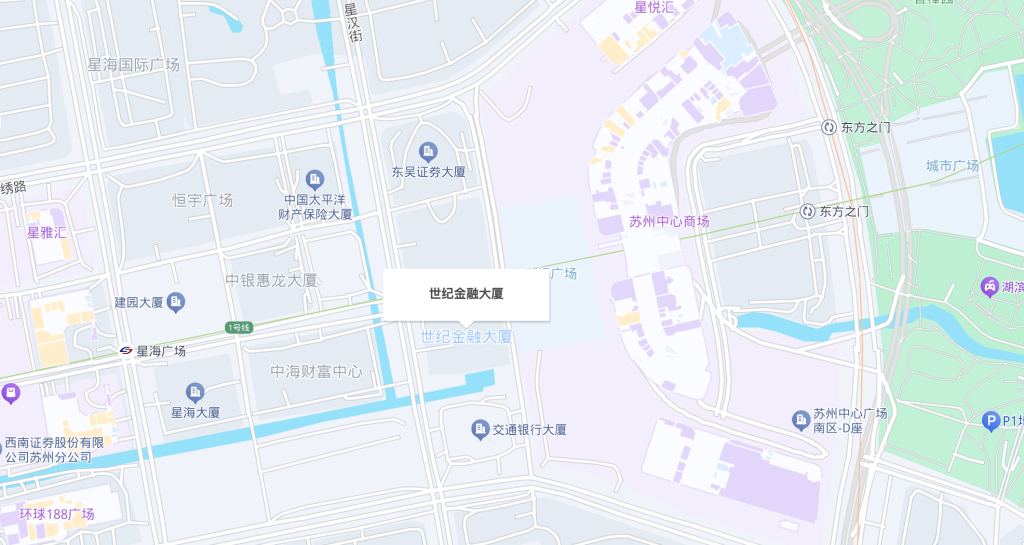Select the 建园大厦 building marker
Image resolution: width=1024 pixels, height=545 pixels.
177,301
